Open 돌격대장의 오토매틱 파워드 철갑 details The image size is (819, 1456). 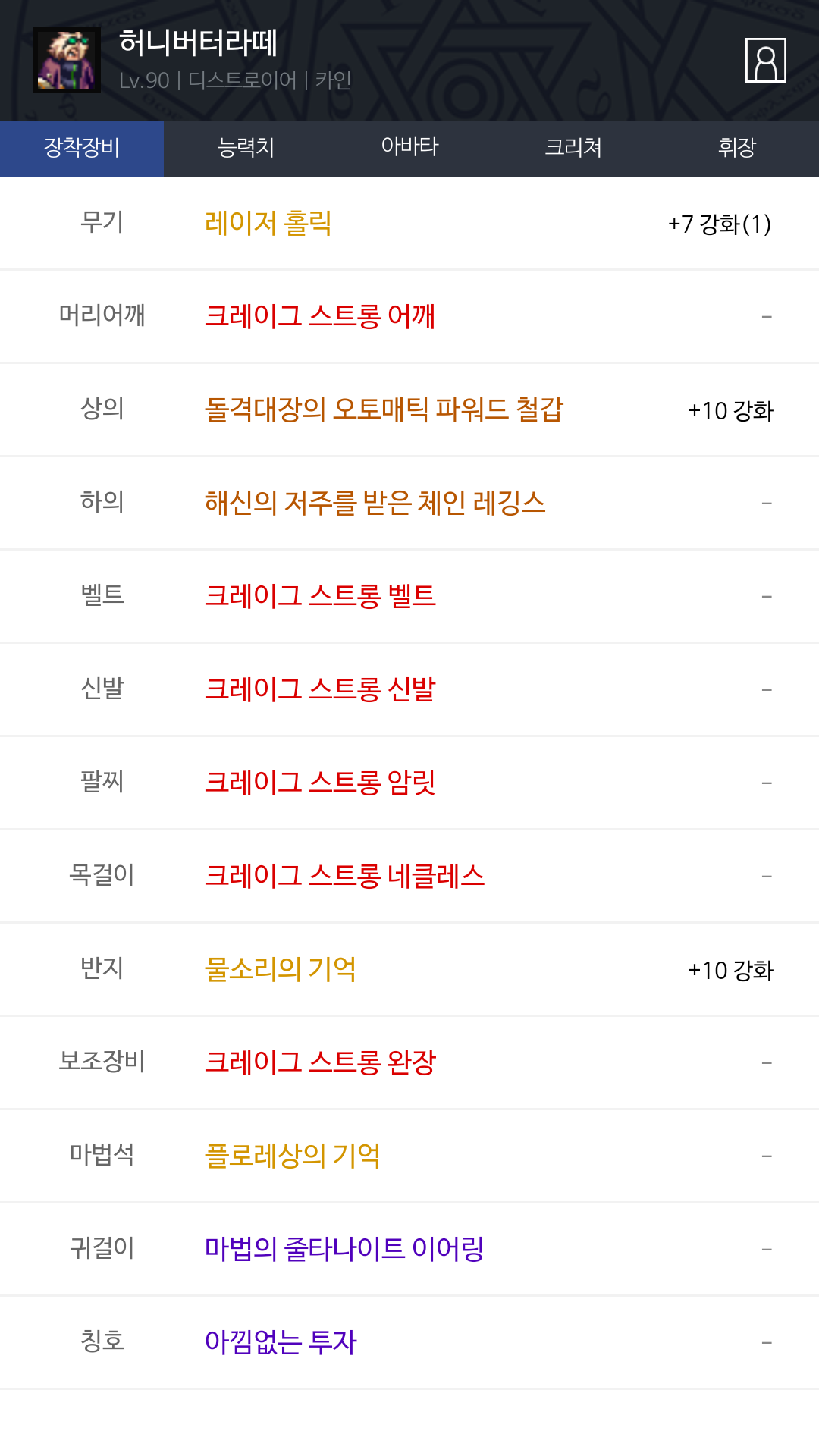[x=384, y=409]
